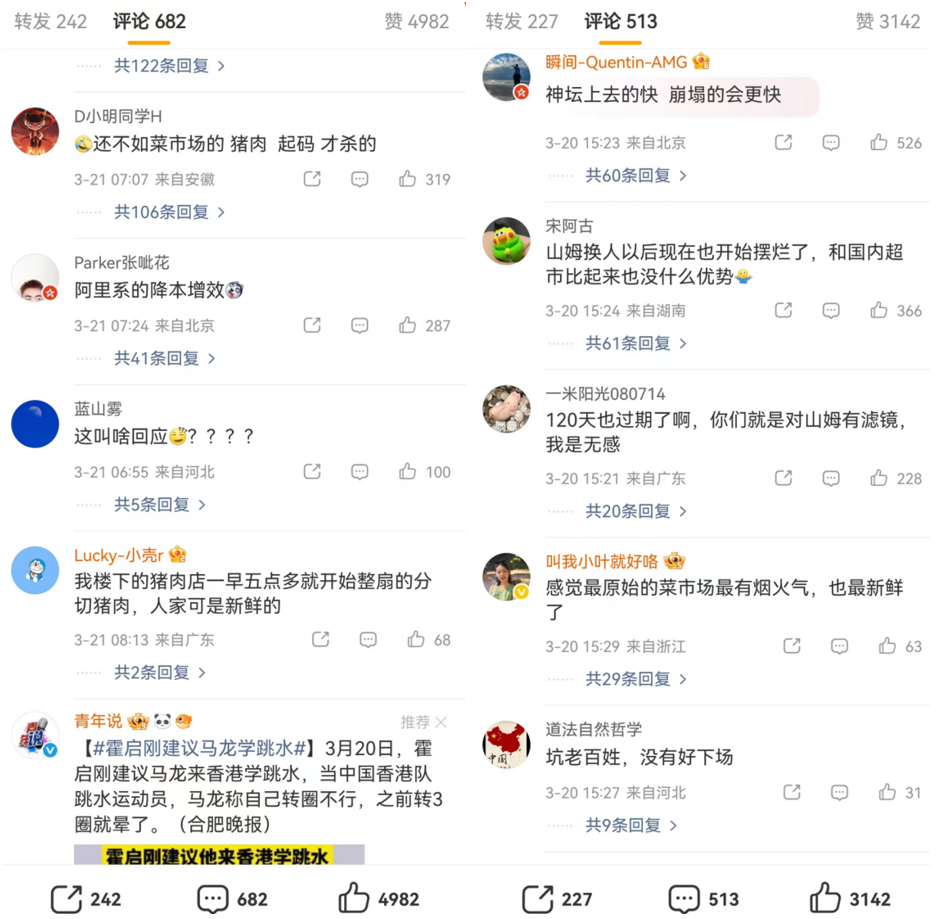Open 瞬间-Quentin-AMG's profile avatar

tap(506, 77)
